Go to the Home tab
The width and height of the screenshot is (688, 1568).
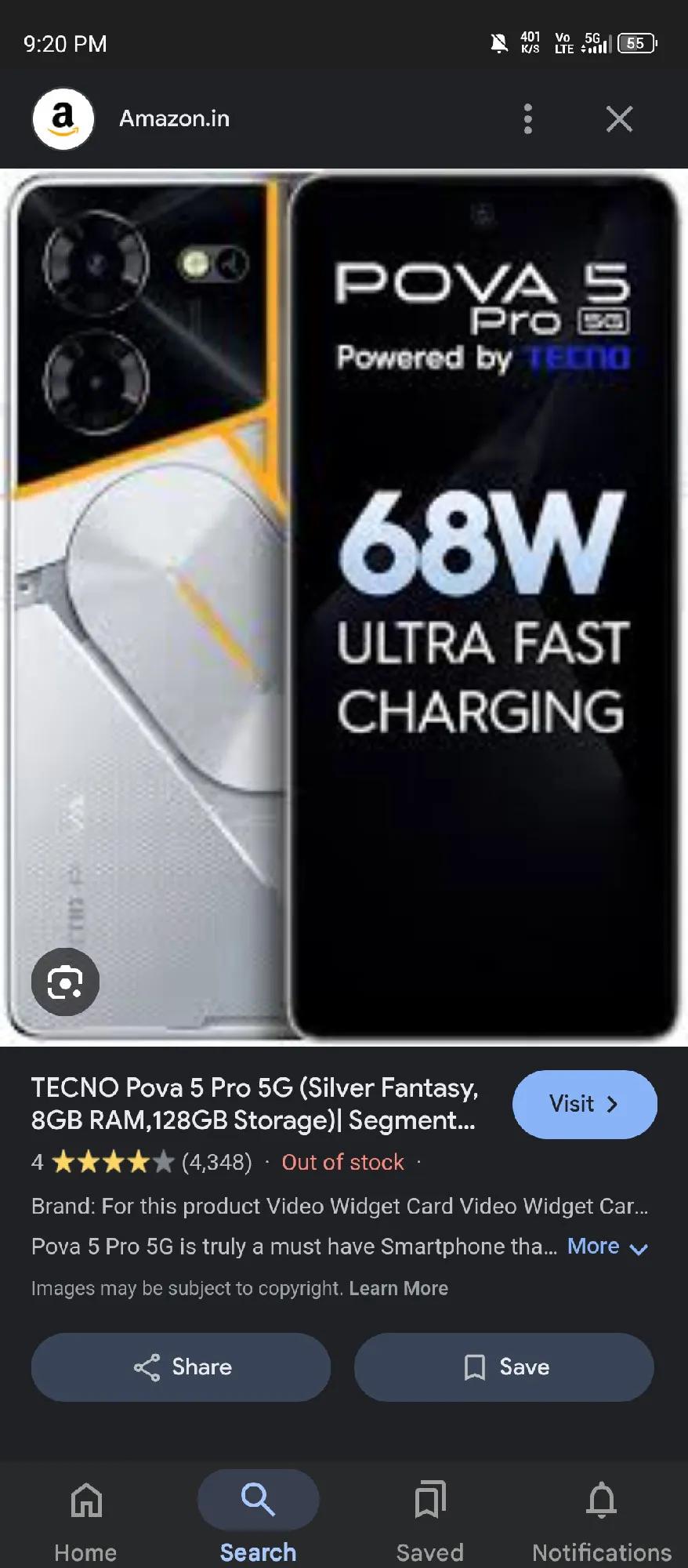click(85, 1519)
